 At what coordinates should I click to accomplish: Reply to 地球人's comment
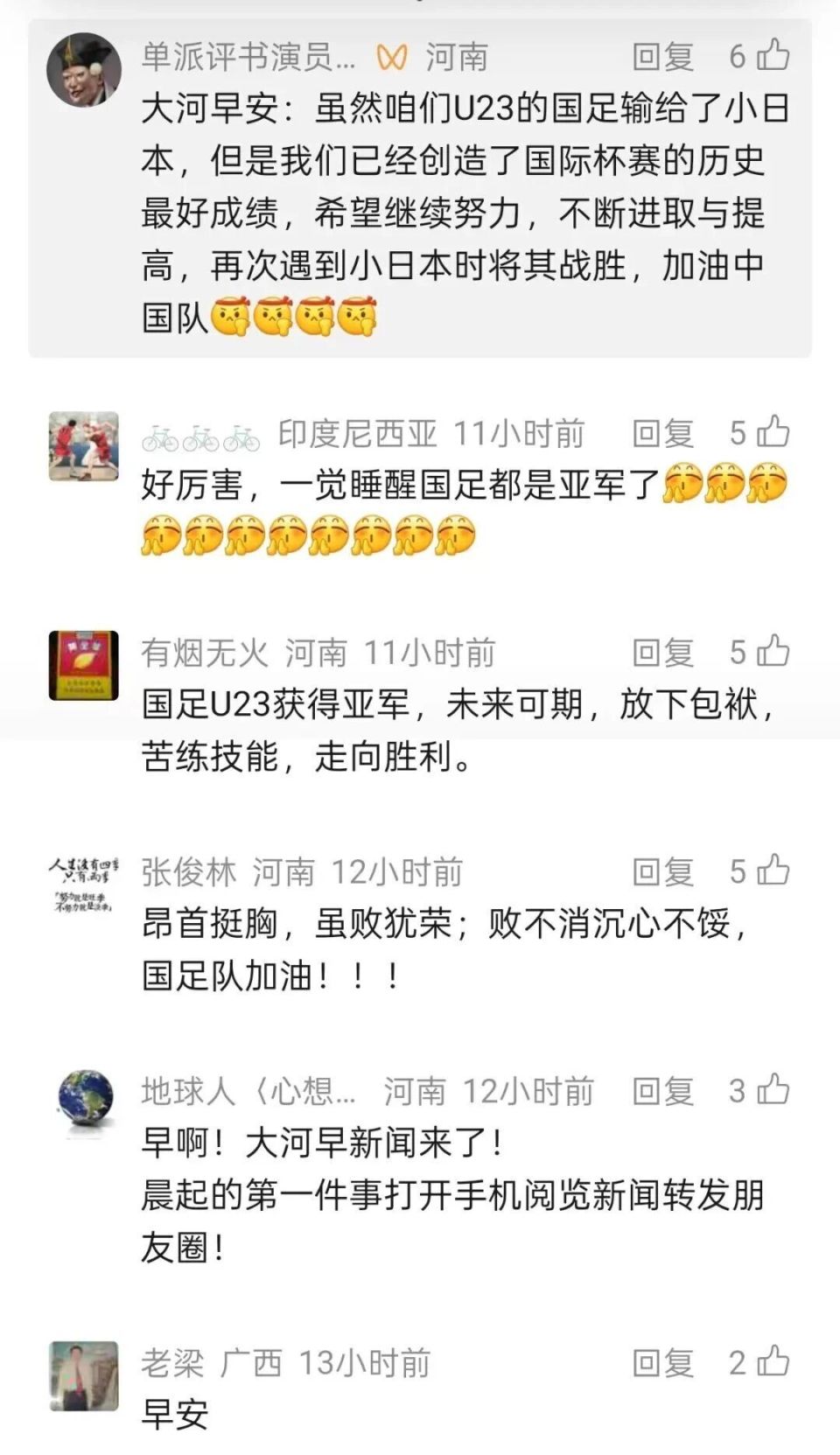pyautogui.click(x=662, y=1091)
